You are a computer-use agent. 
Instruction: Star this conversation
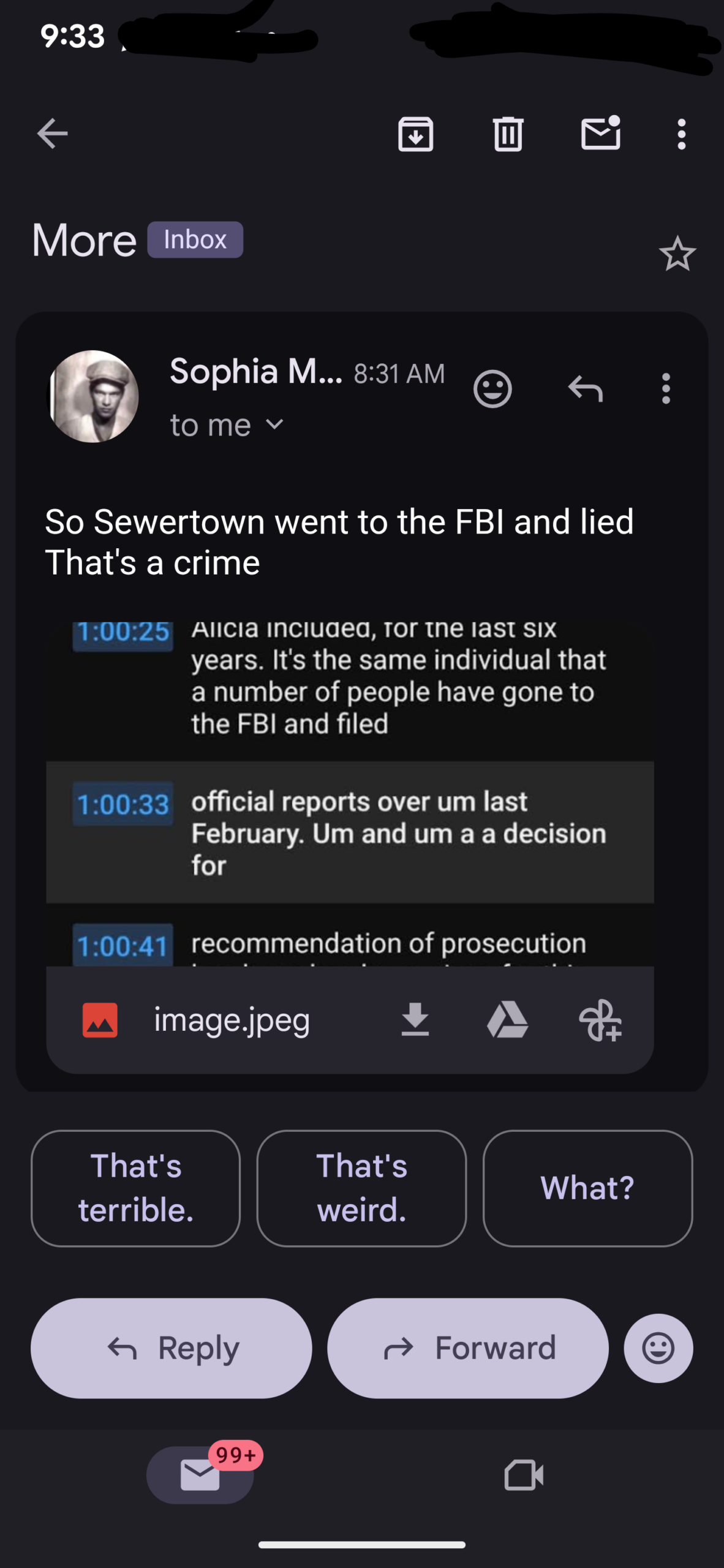click(x=677, y=254)
